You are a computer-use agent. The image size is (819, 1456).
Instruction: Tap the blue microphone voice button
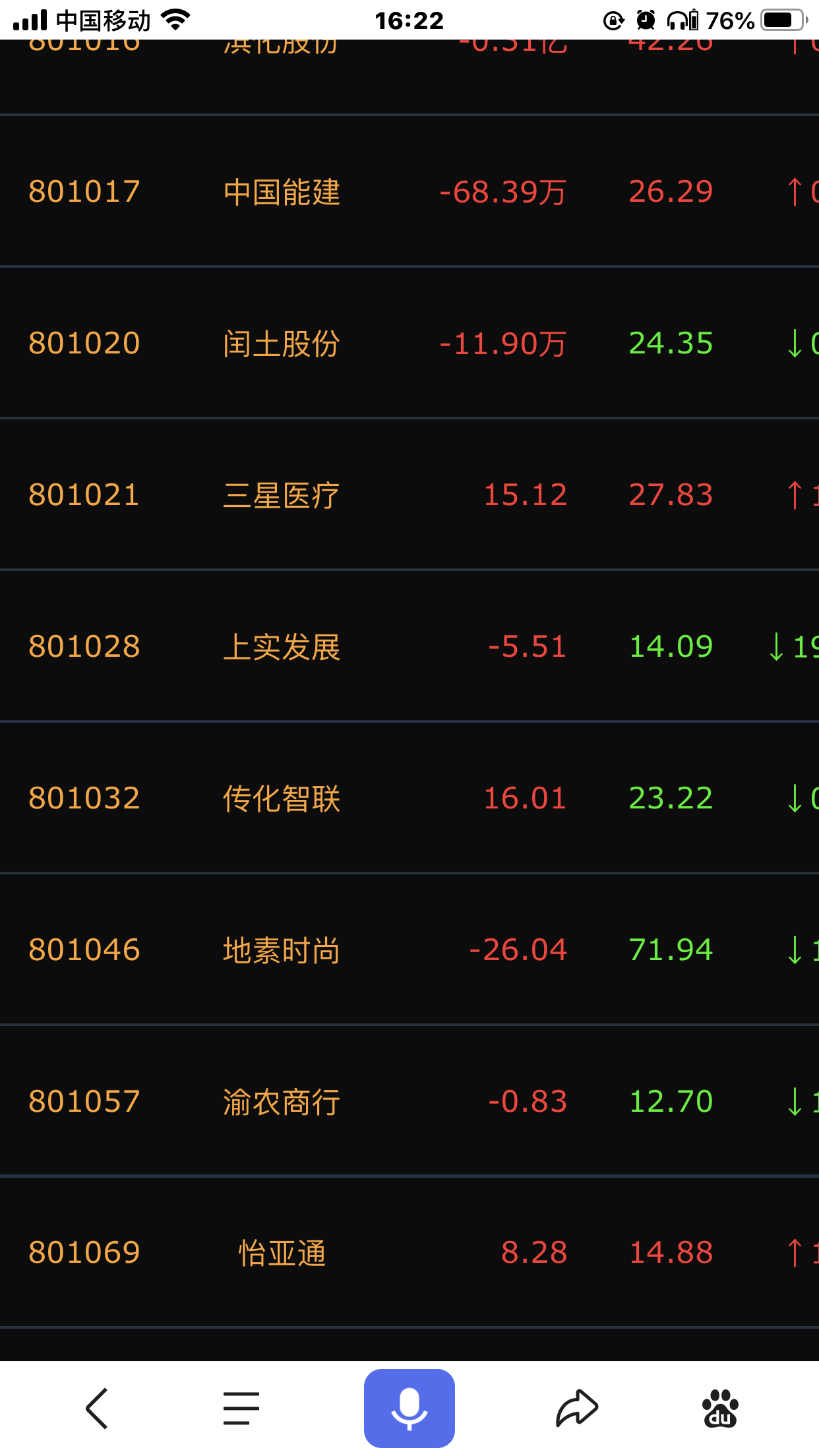pyautogui.click(x=409, y=1409)
